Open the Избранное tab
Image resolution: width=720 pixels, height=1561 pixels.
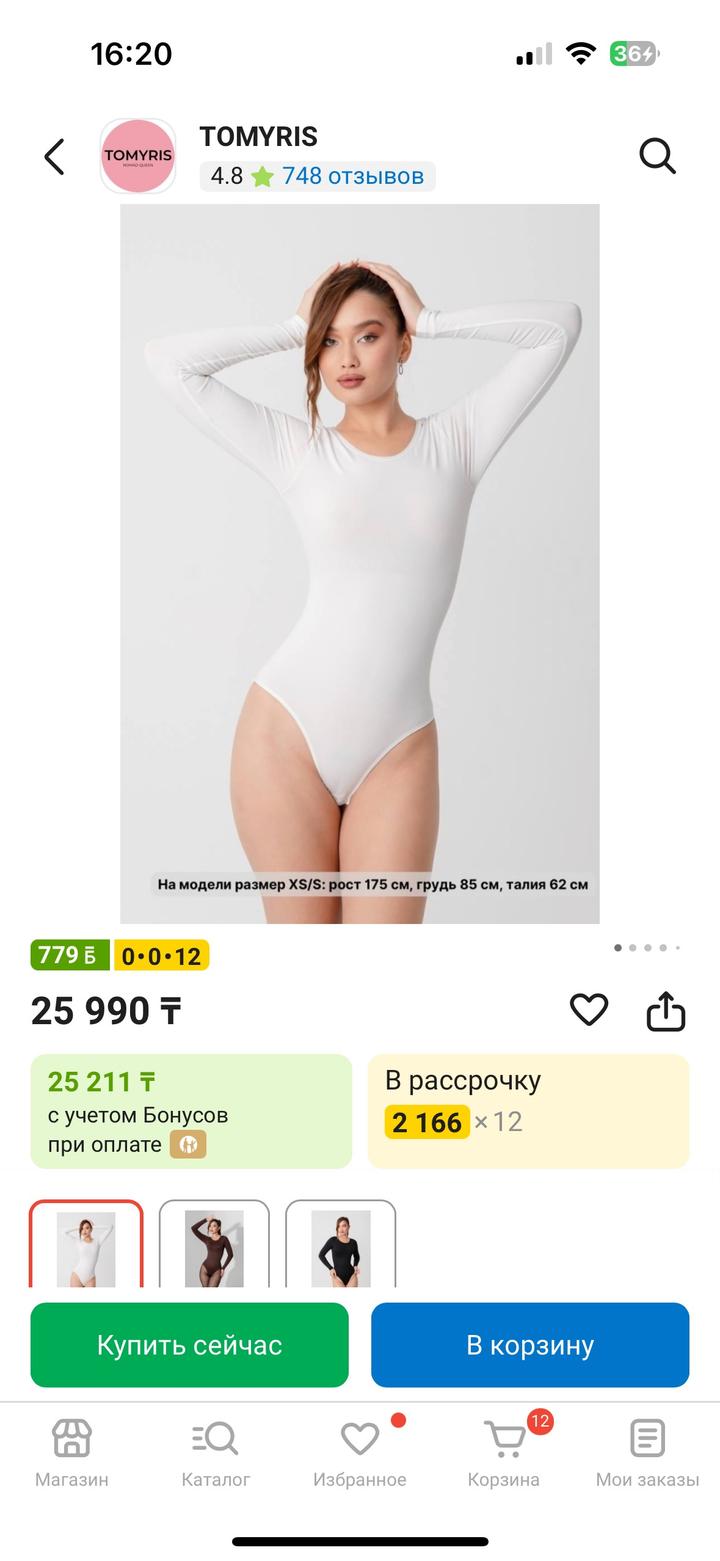click(x=359, y=1452)
